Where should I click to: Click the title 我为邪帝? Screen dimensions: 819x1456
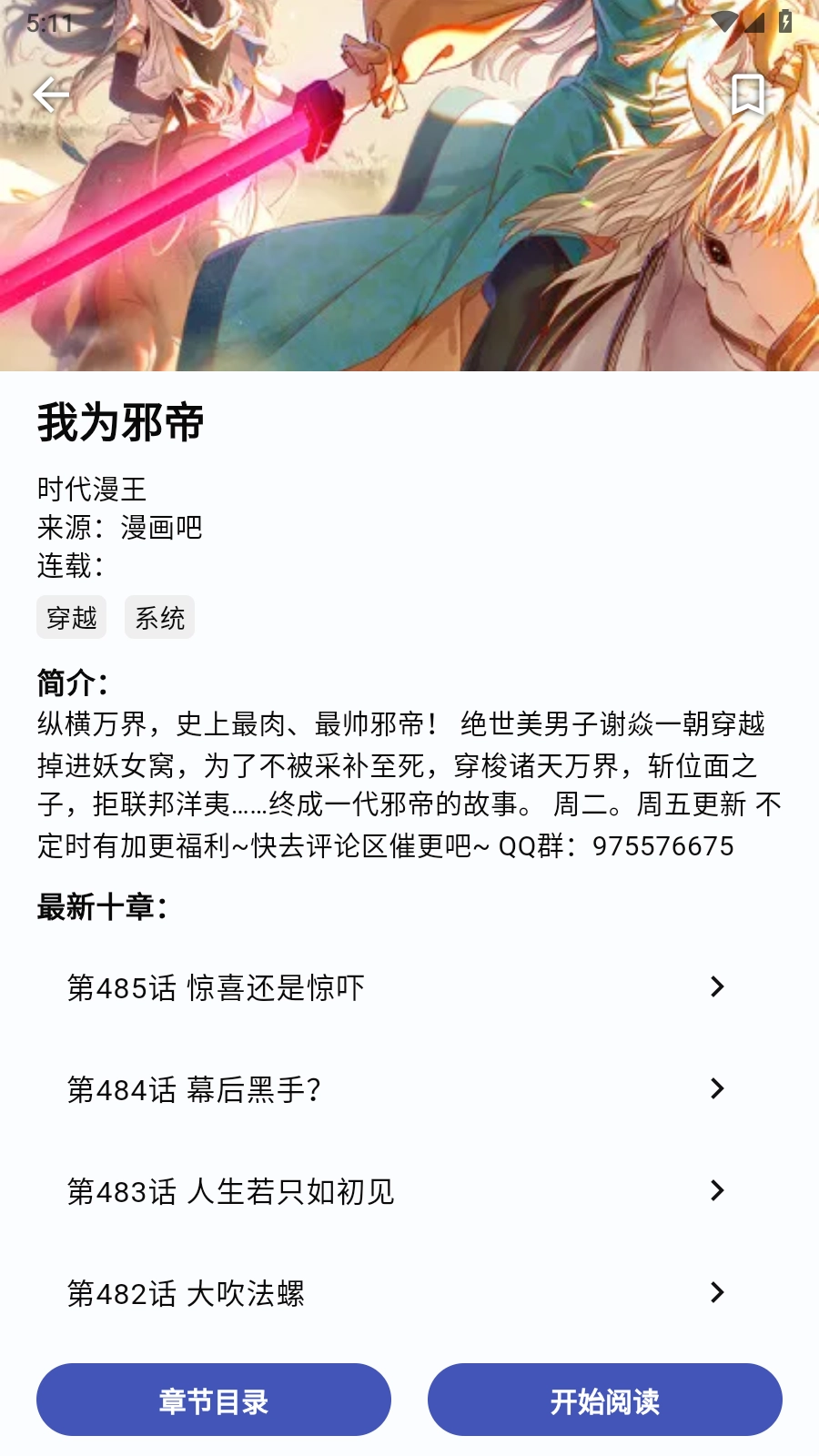click(x=124, y=423)
